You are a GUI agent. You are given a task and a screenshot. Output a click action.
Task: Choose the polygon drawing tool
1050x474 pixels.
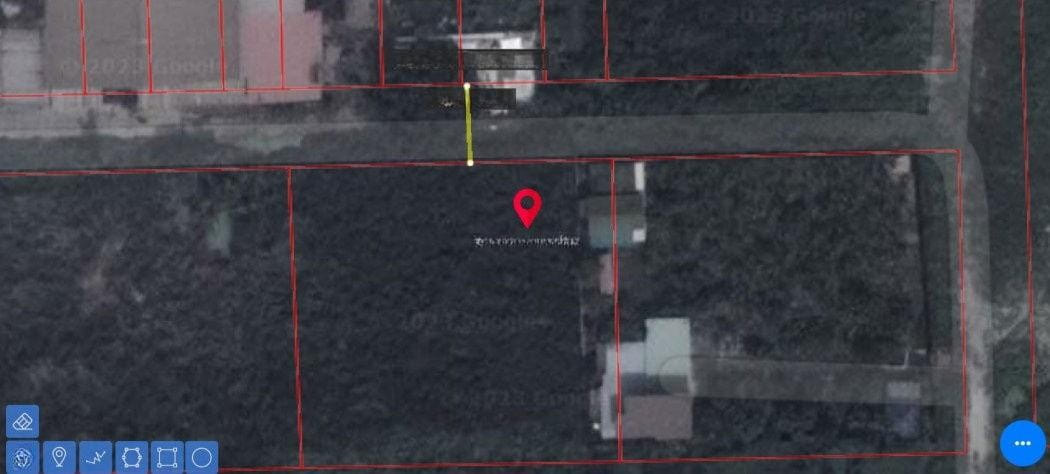coord(131,458)
